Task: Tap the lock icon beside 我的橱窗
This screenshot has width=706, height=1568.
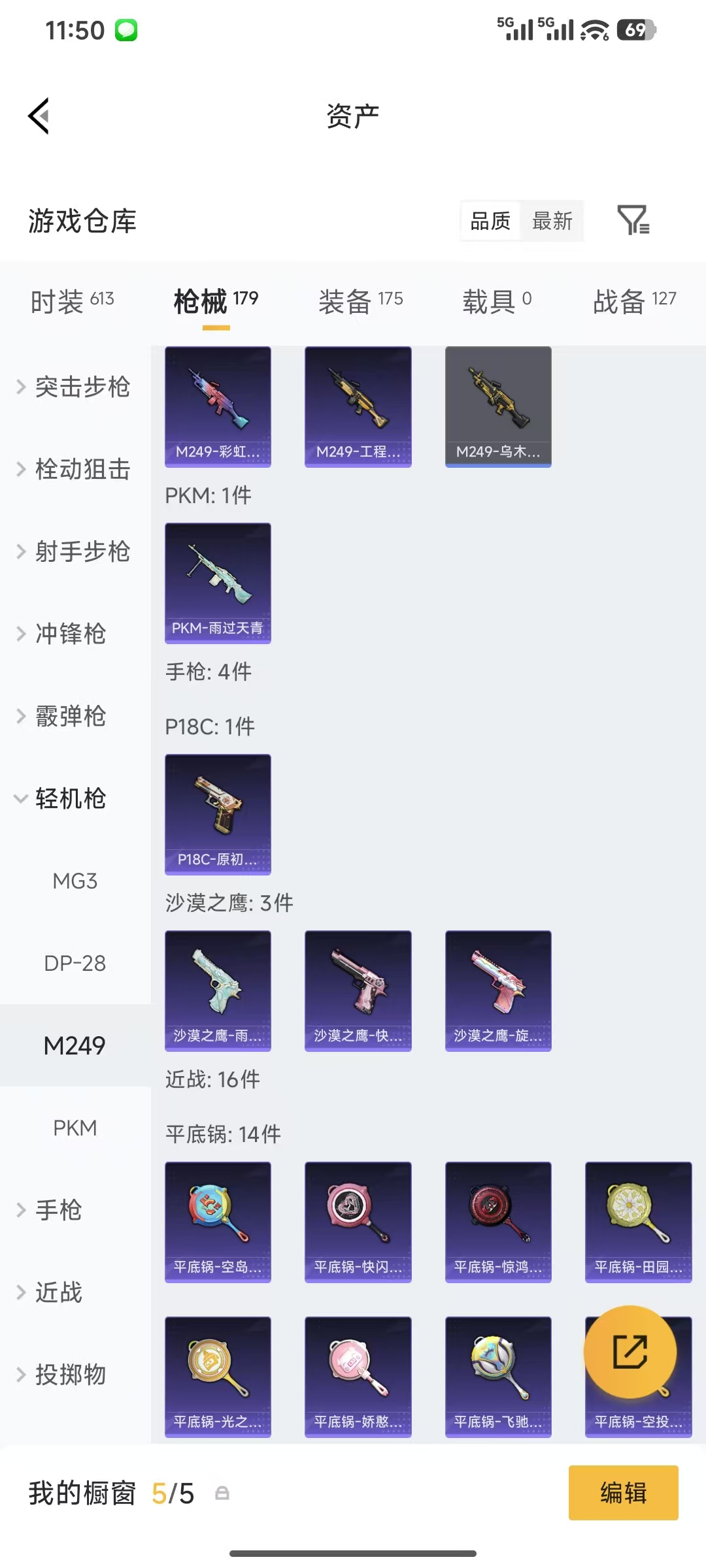Action: (222, 1493)
